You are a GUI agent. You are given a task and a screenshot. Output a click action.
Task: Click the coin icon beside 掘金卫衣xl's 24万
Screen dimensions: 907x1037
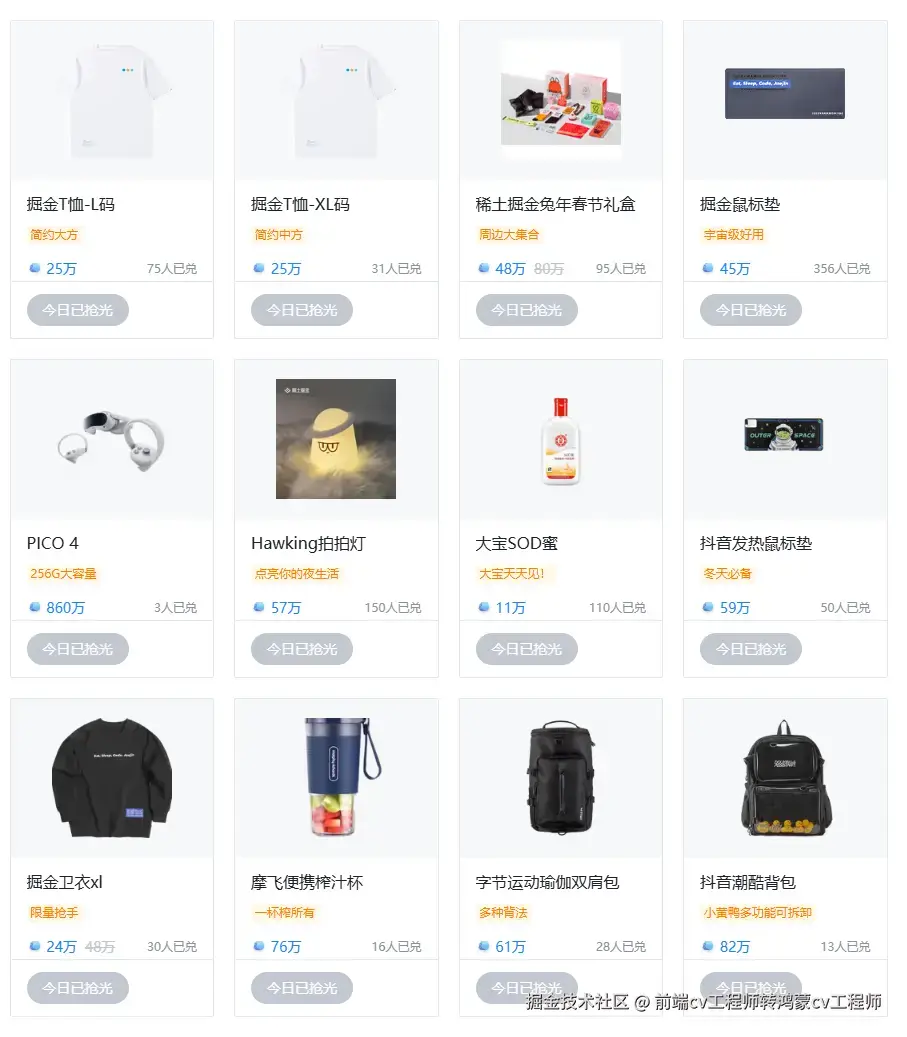33,946
